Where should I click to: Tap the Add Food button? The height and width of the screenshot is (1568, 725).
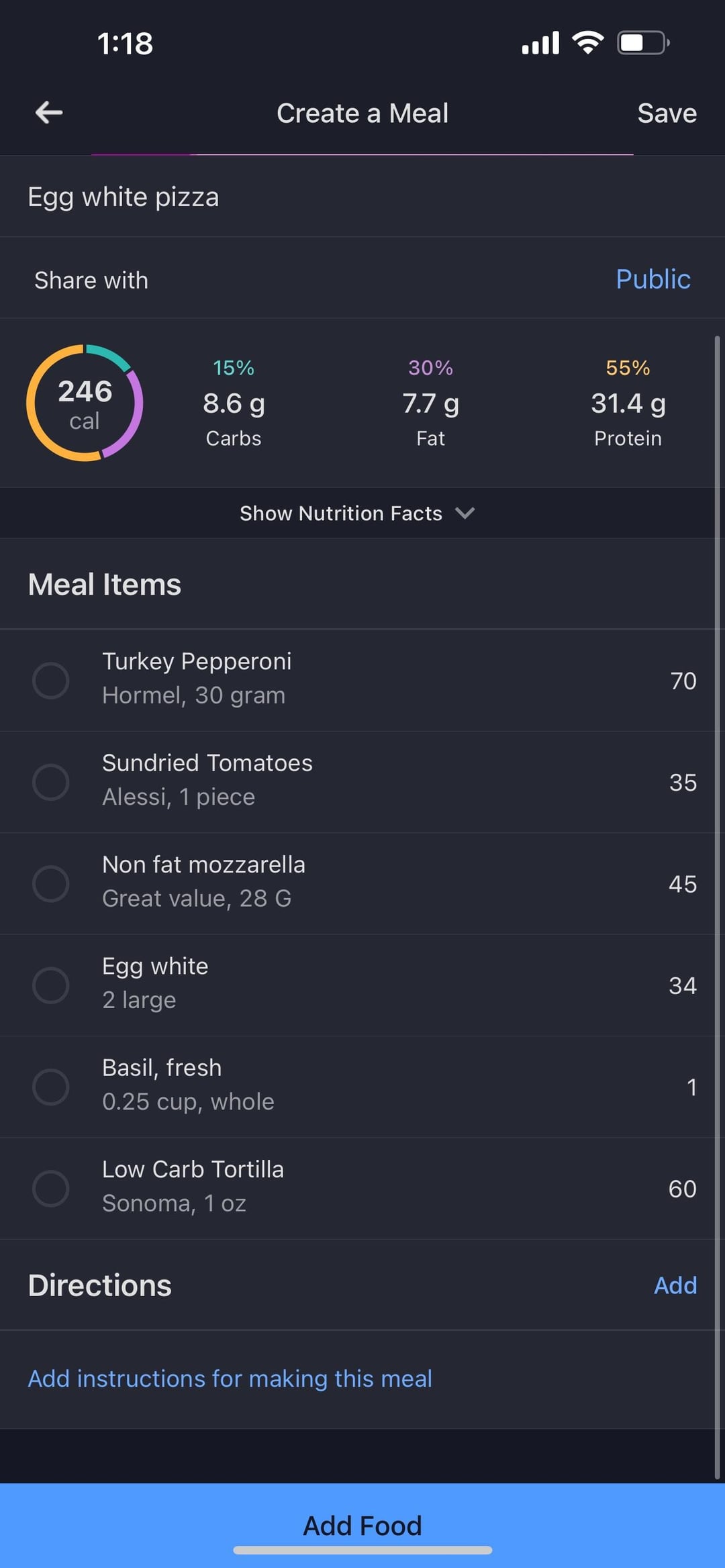point(362,1525)
